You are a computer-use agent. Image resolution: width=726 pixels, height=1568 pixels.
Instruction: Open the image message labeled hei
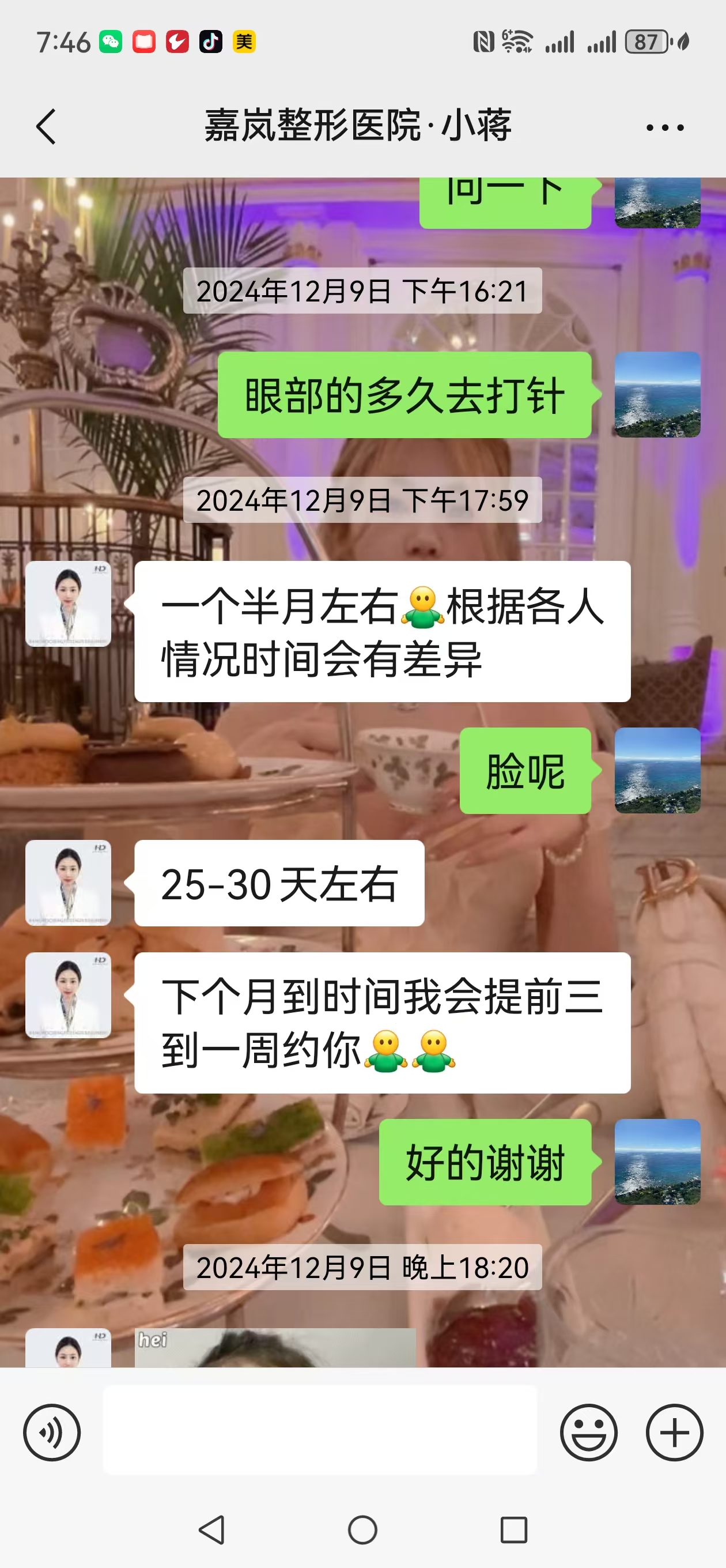[x=275, y=1348]
